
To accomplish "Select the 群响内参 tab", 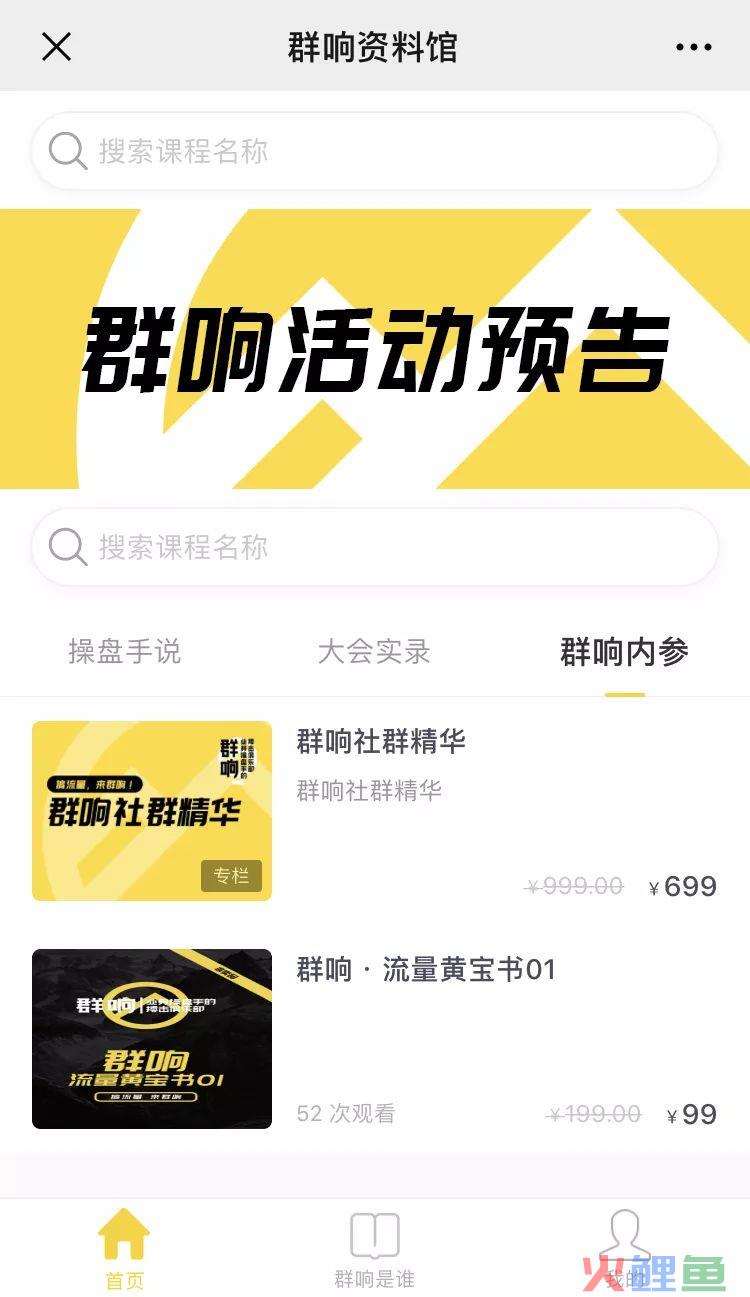I will [624, 652].
